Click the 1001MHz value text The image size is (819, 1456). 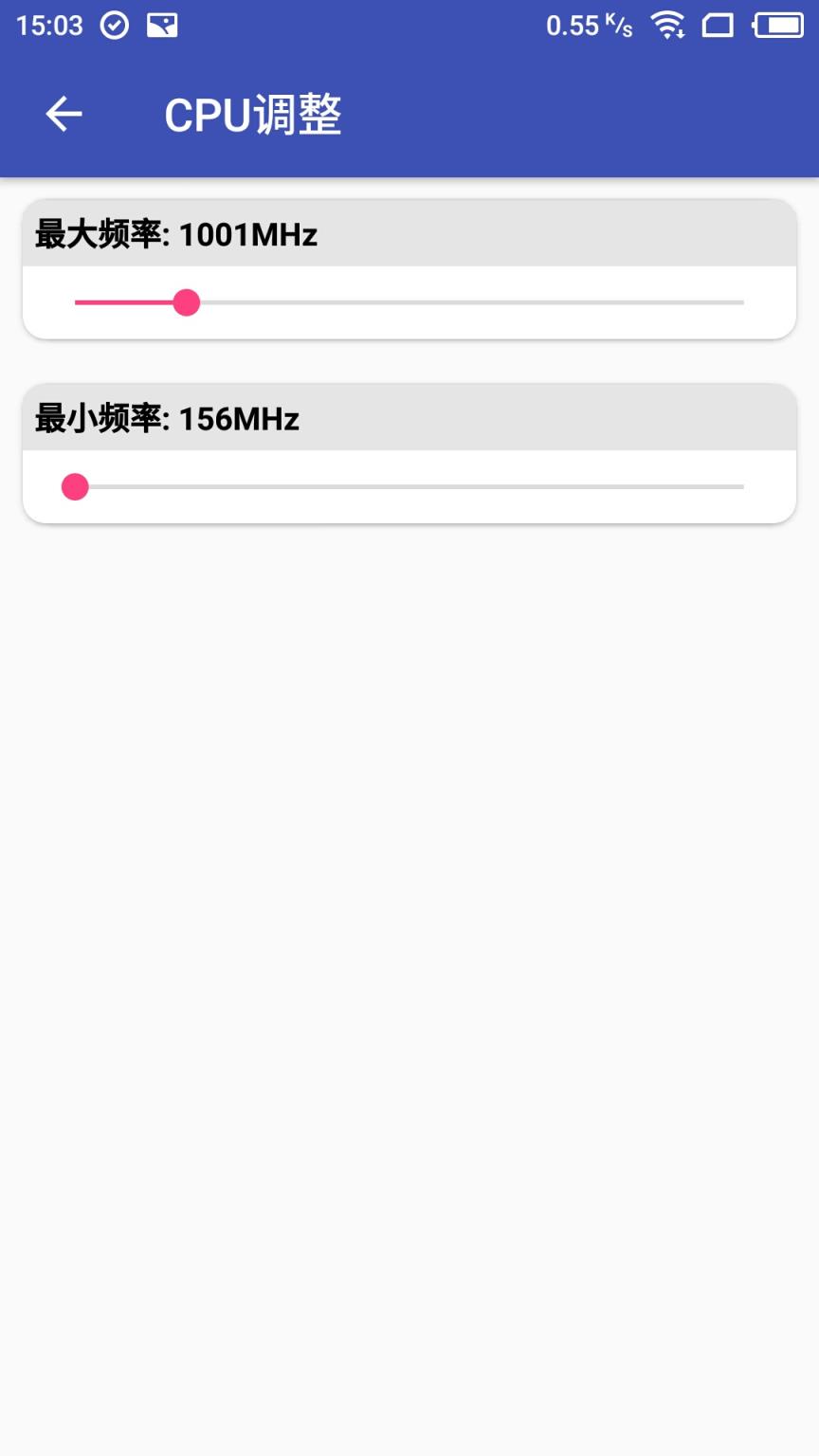coord(248,234)
